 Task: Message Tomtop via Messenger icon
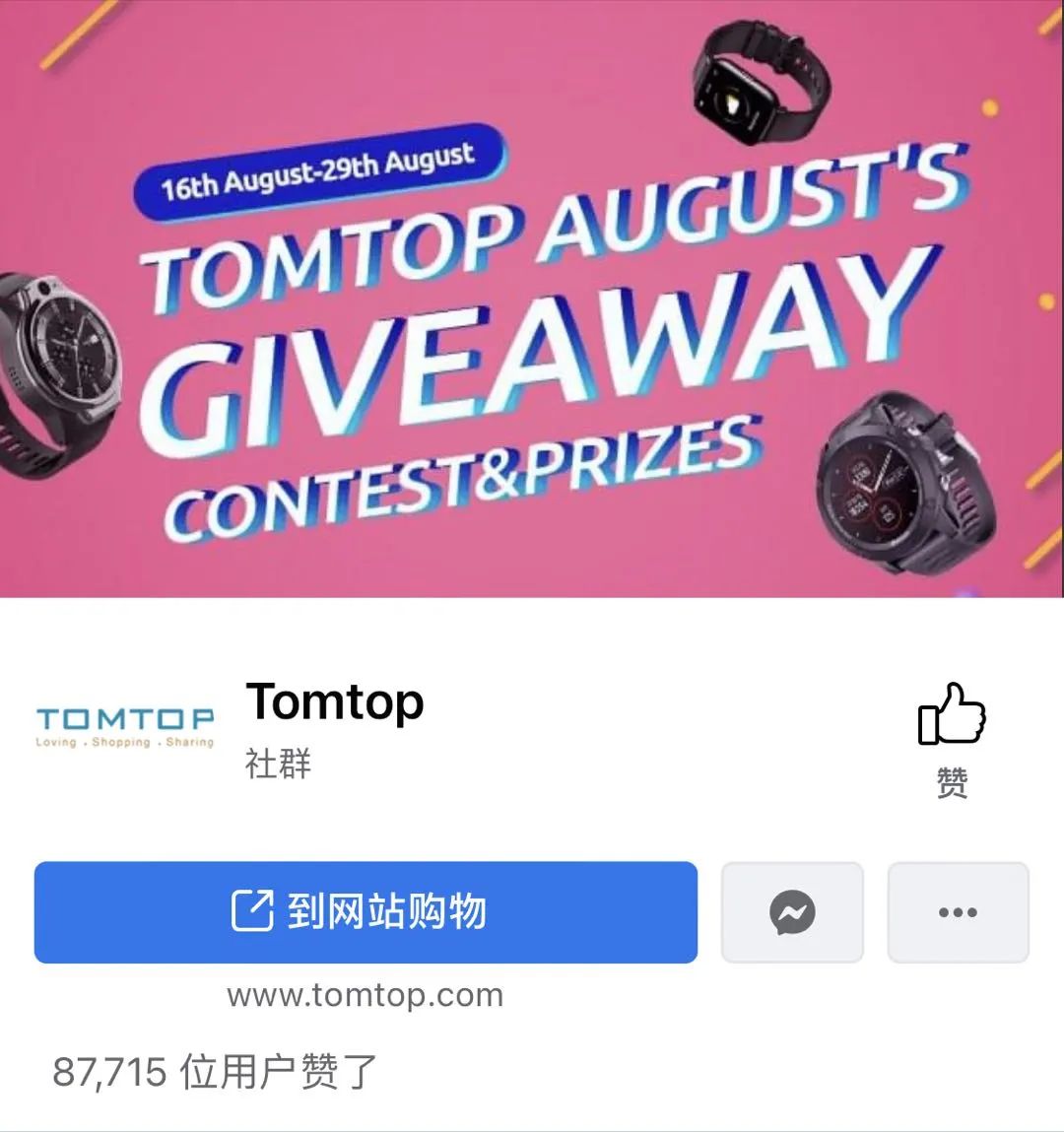(x=792, y=912)
